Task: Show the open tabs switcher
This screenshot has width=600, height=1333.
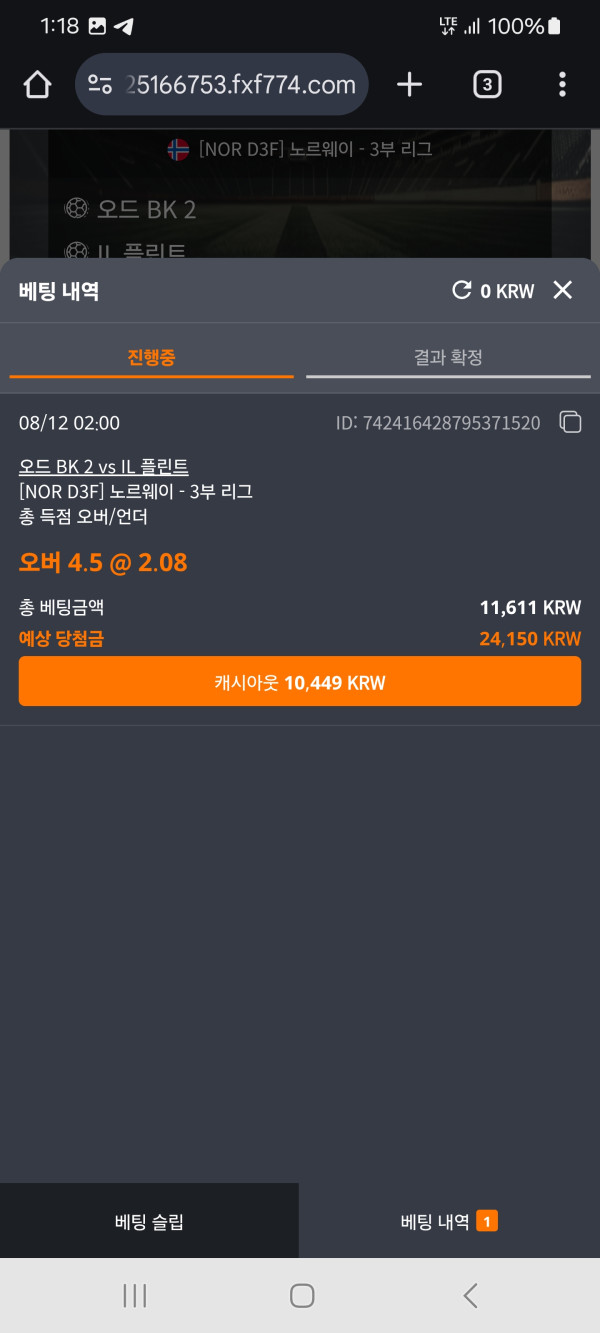Action: pos(486,85)
